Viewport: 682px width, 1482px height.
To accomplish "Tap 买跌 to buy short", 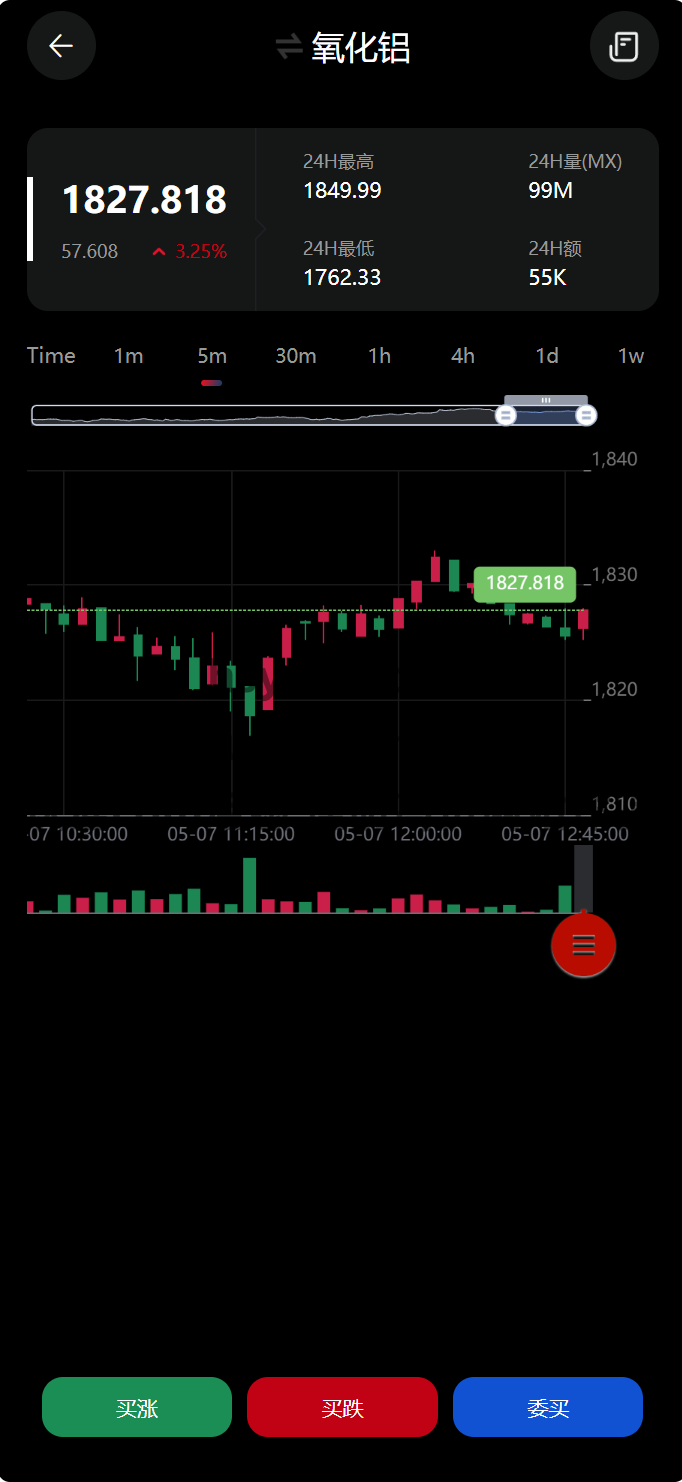I will [x=342, y=1407].
